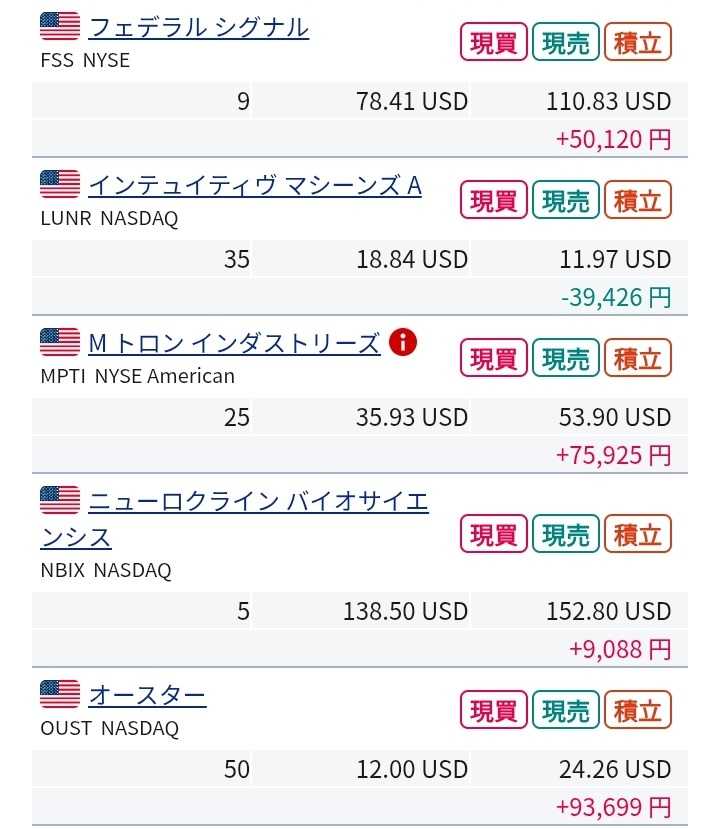Image resolution: width=720 pixels, height=829 pixels.
Task: Open the M トロン インダストリーズ link
Action: coord(234,344)
